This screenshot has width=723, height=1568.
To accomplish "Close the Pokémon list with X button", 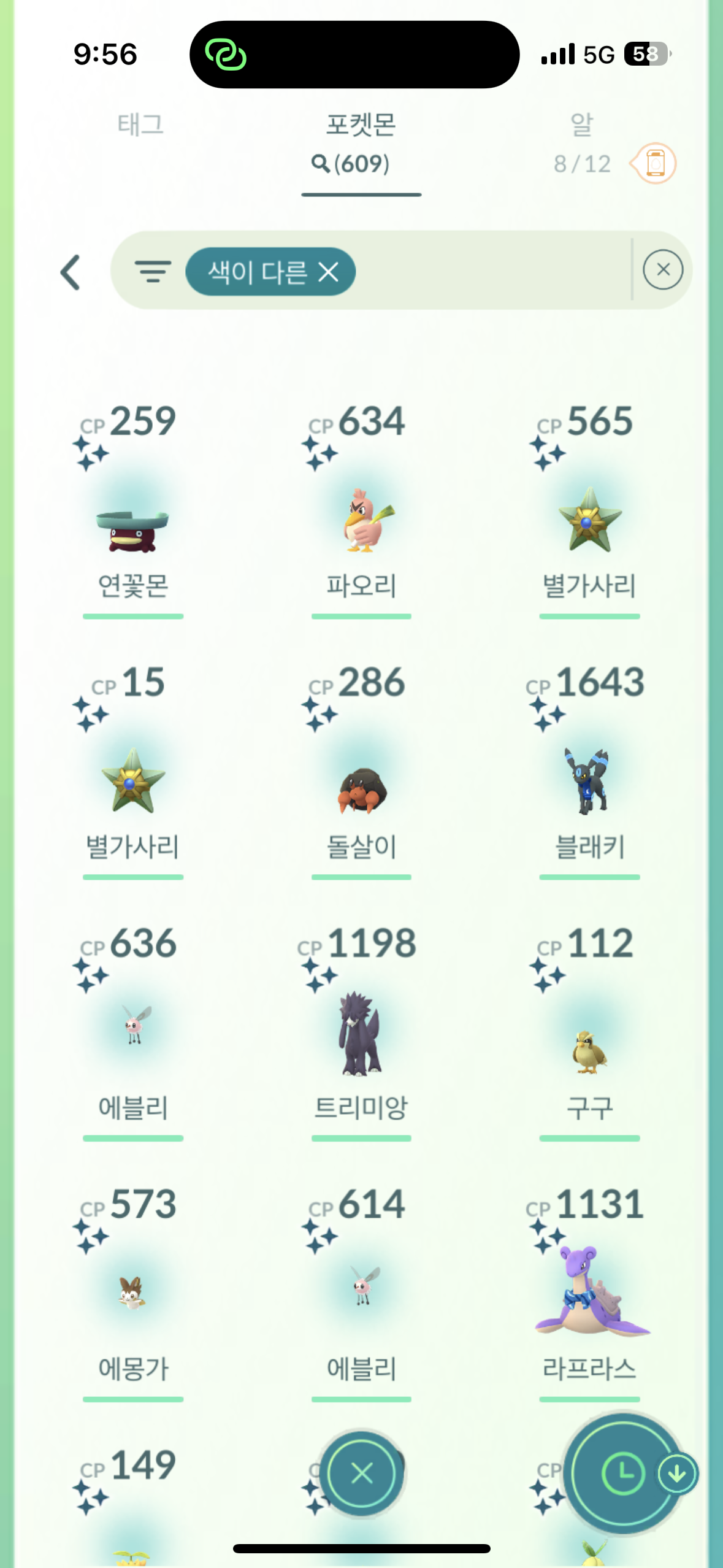I will [x=362, y=1473].
